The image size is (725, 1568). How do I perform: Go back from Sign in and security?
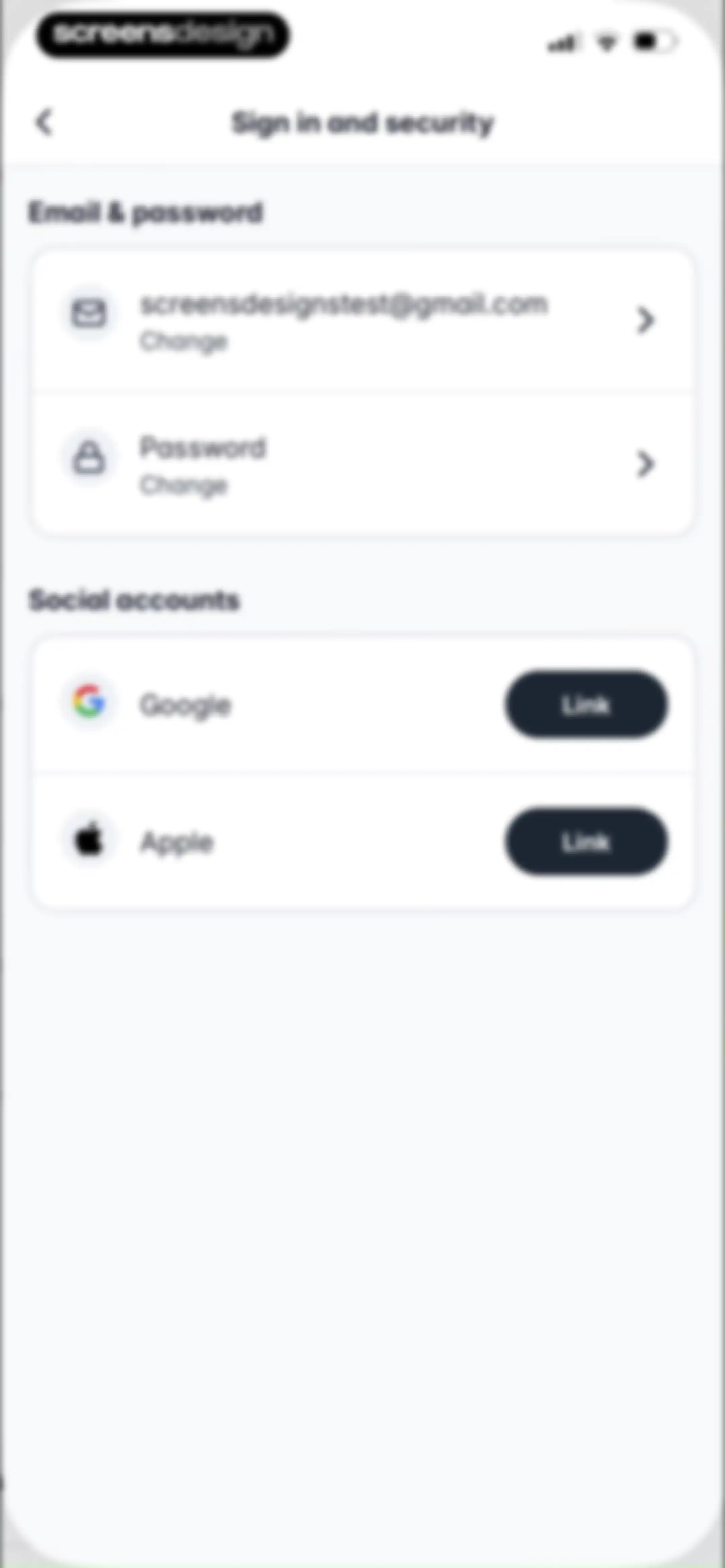(44, 122)
